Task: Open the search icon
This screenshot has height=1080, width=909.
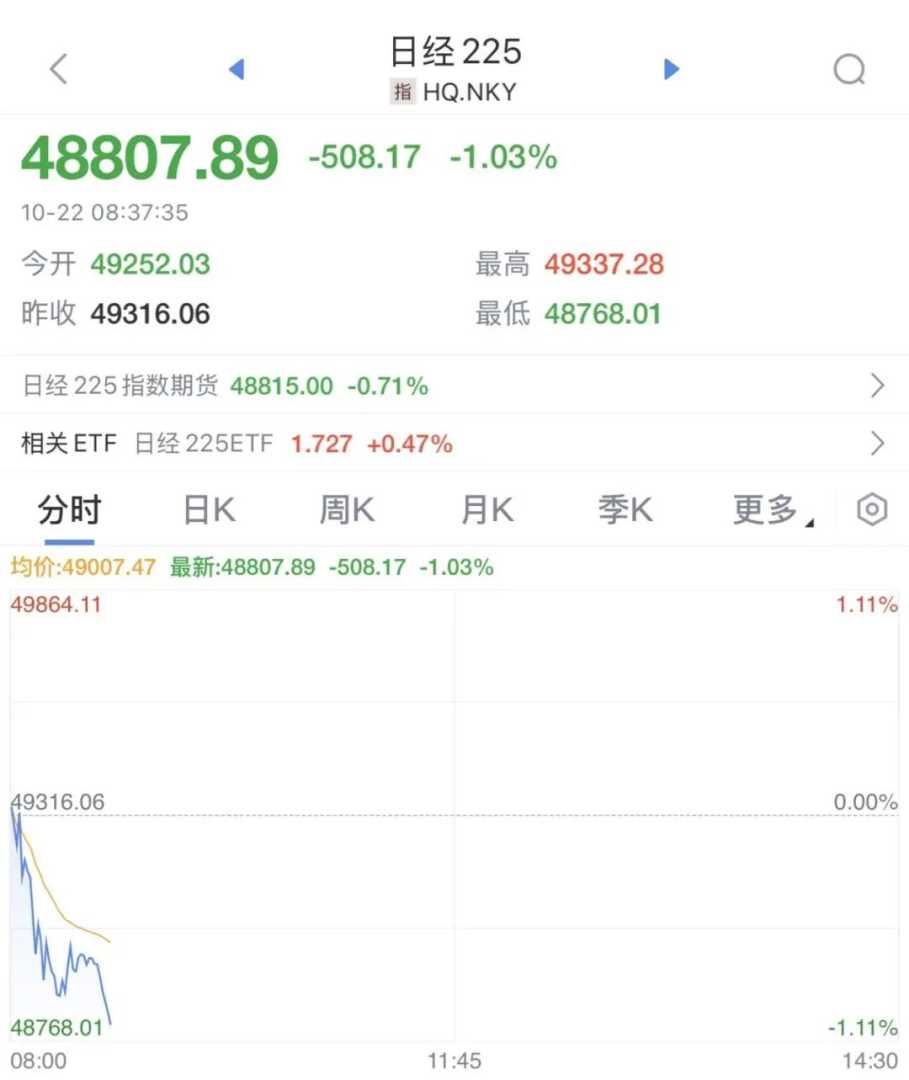Action: [x=849, y=69]
